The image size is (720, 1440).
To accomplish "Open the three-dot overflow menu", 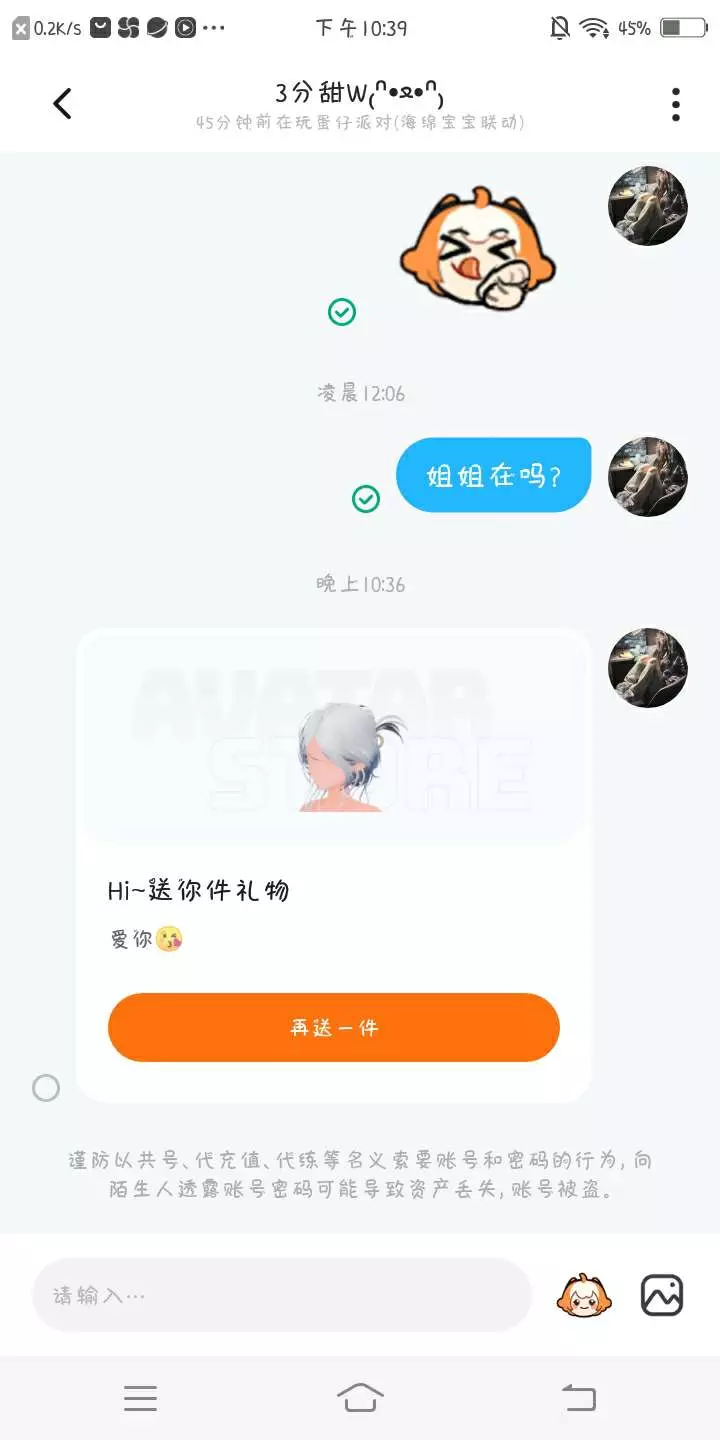I will coord(676,104).
